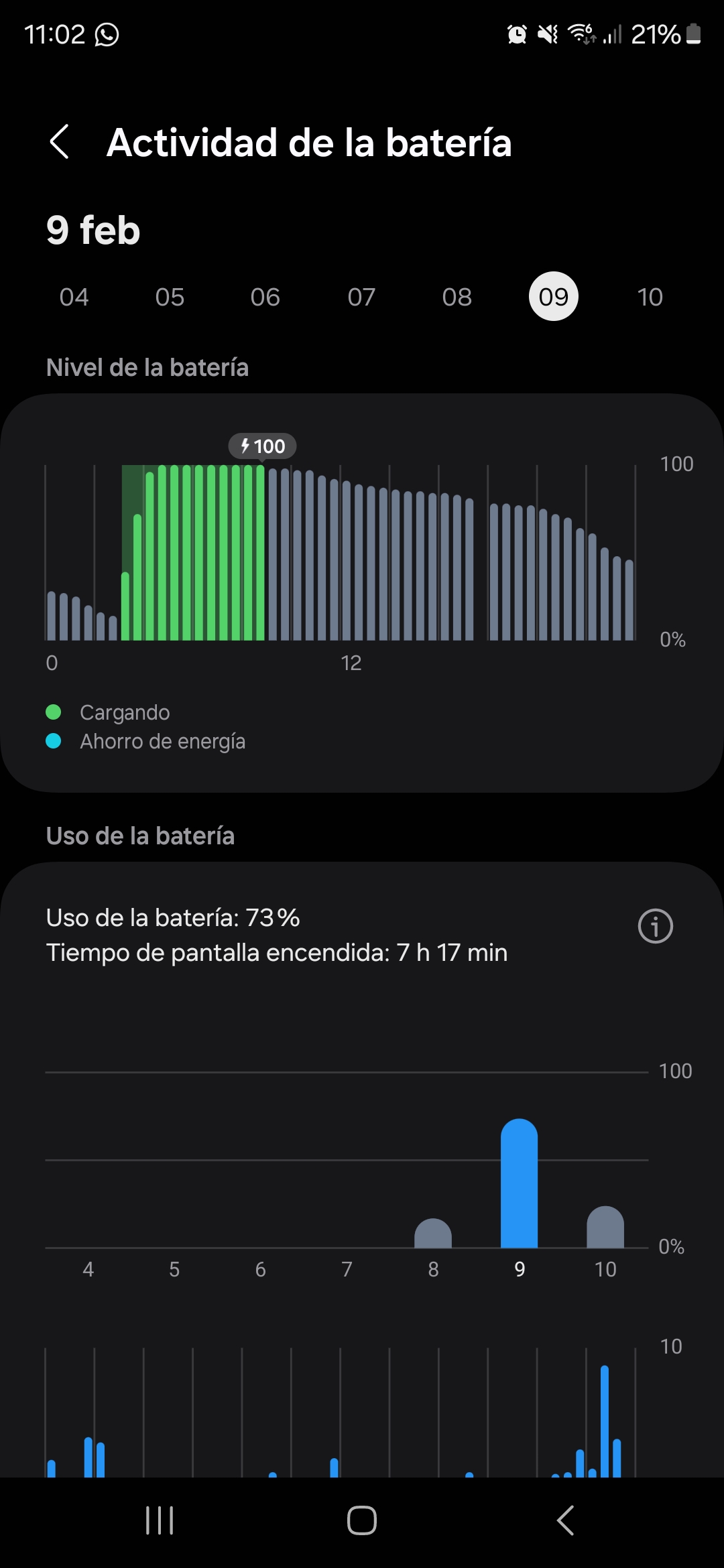Go back from Actividad de la batería
Image resolution: width=724 pixels, height=1568 pixels.
tap(60, 142)
